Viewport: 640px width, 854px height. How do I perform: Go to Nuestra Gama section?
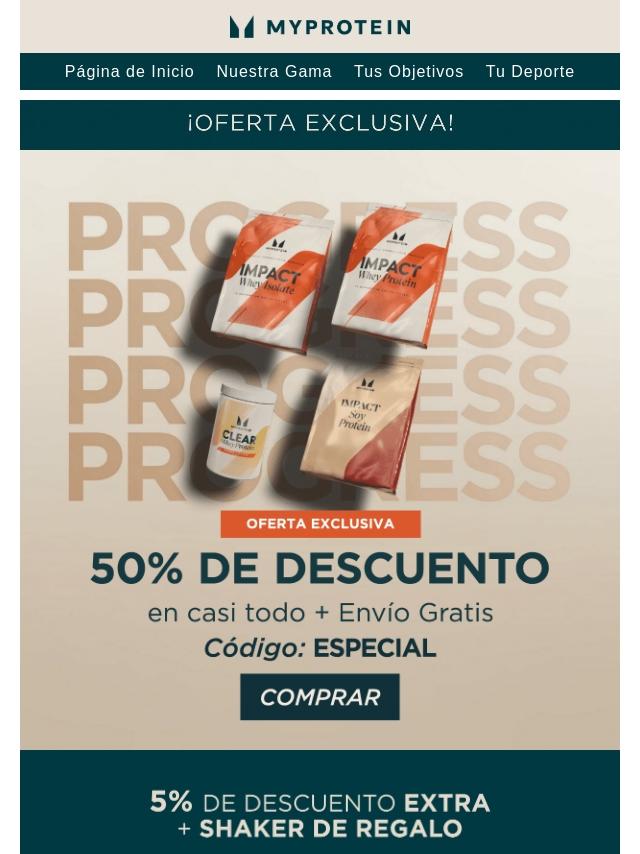pos(274,72)
